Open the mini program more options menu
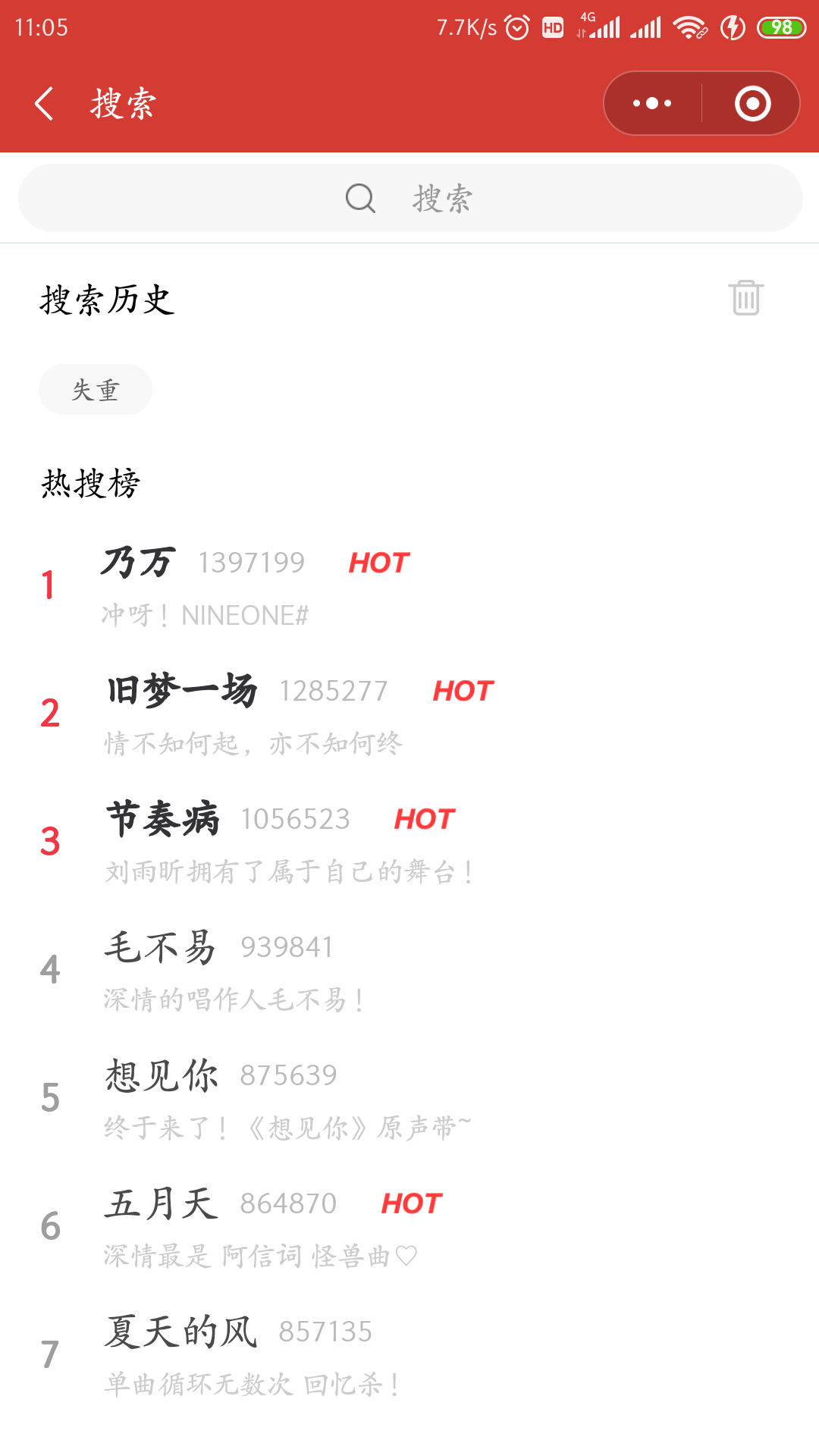Screen dimensions: 819x1456 [652, 103]
